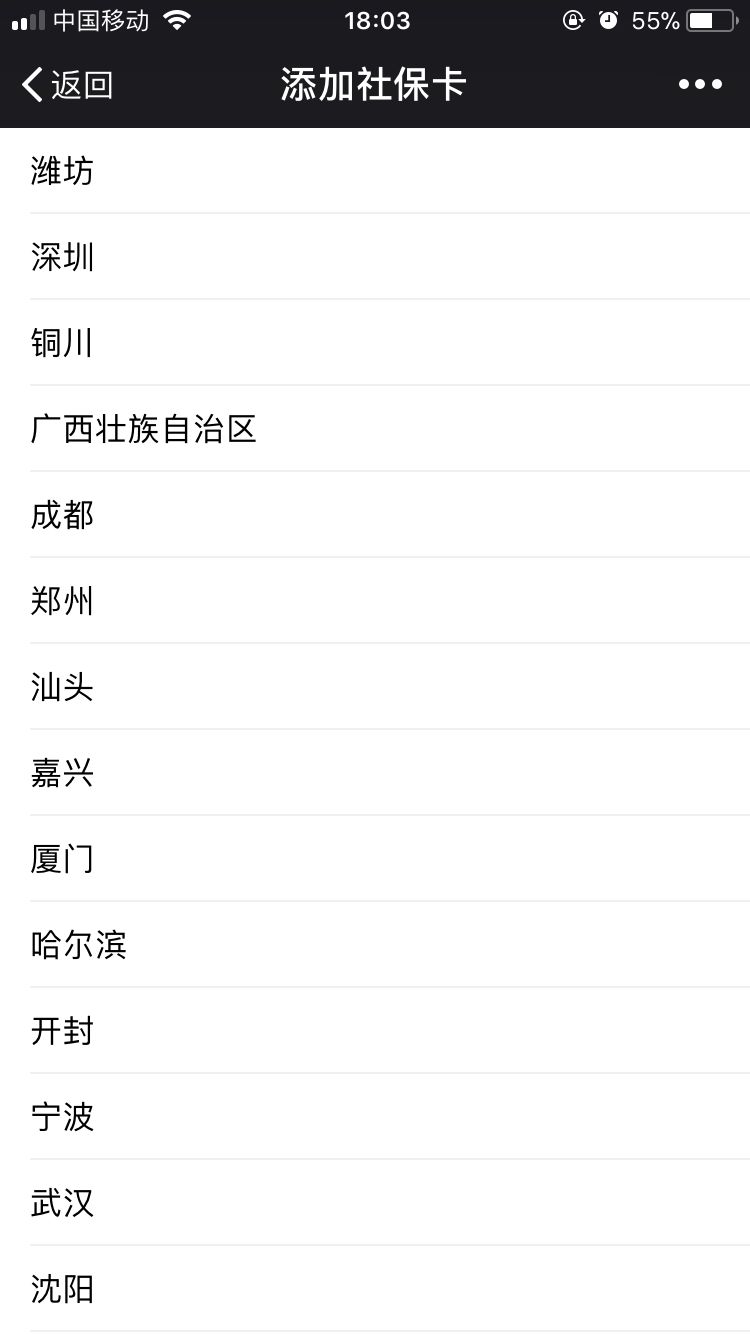Select 武汉 in the list
This screenshot has width=750, height=1334.
62,1203
